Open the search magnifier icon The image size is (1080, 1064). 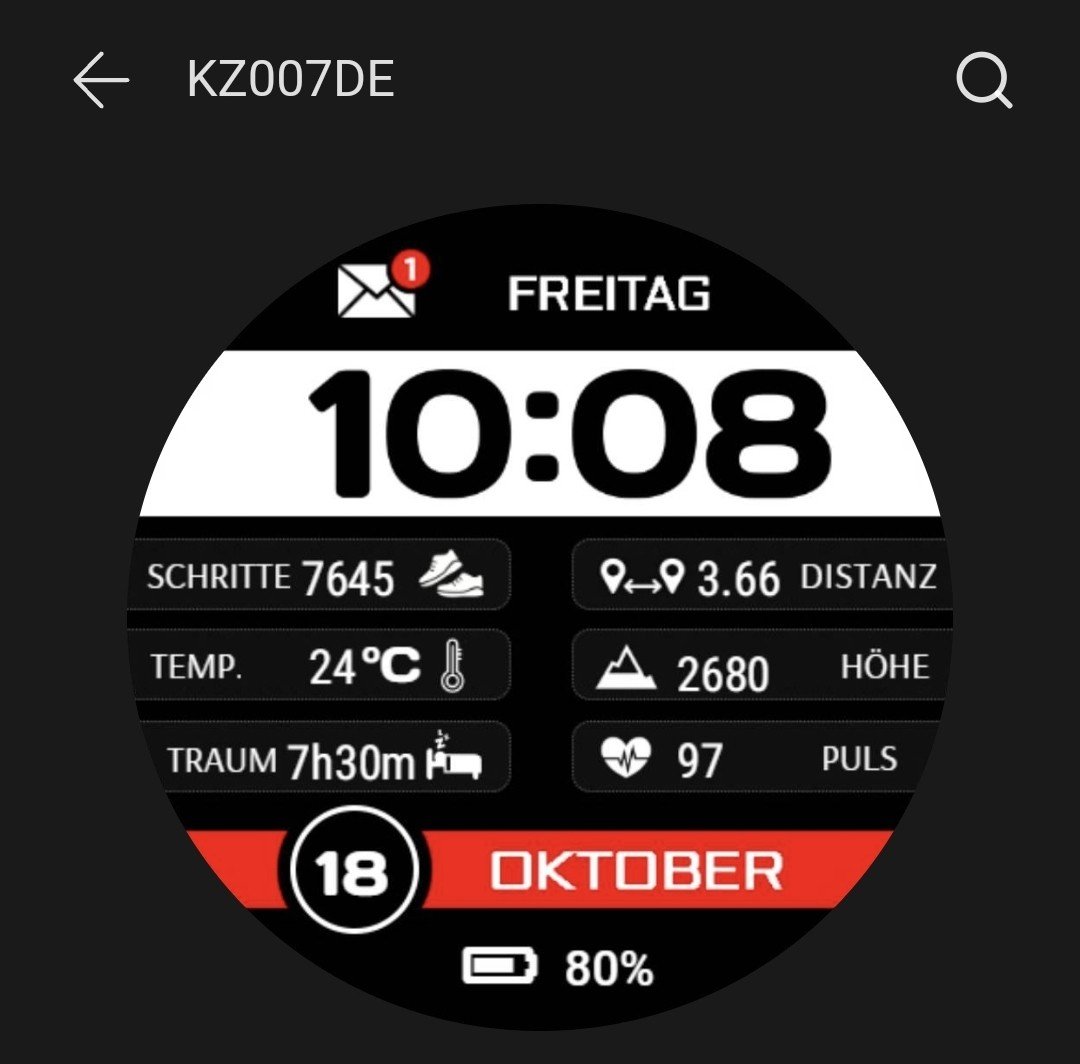pos(984,80)
